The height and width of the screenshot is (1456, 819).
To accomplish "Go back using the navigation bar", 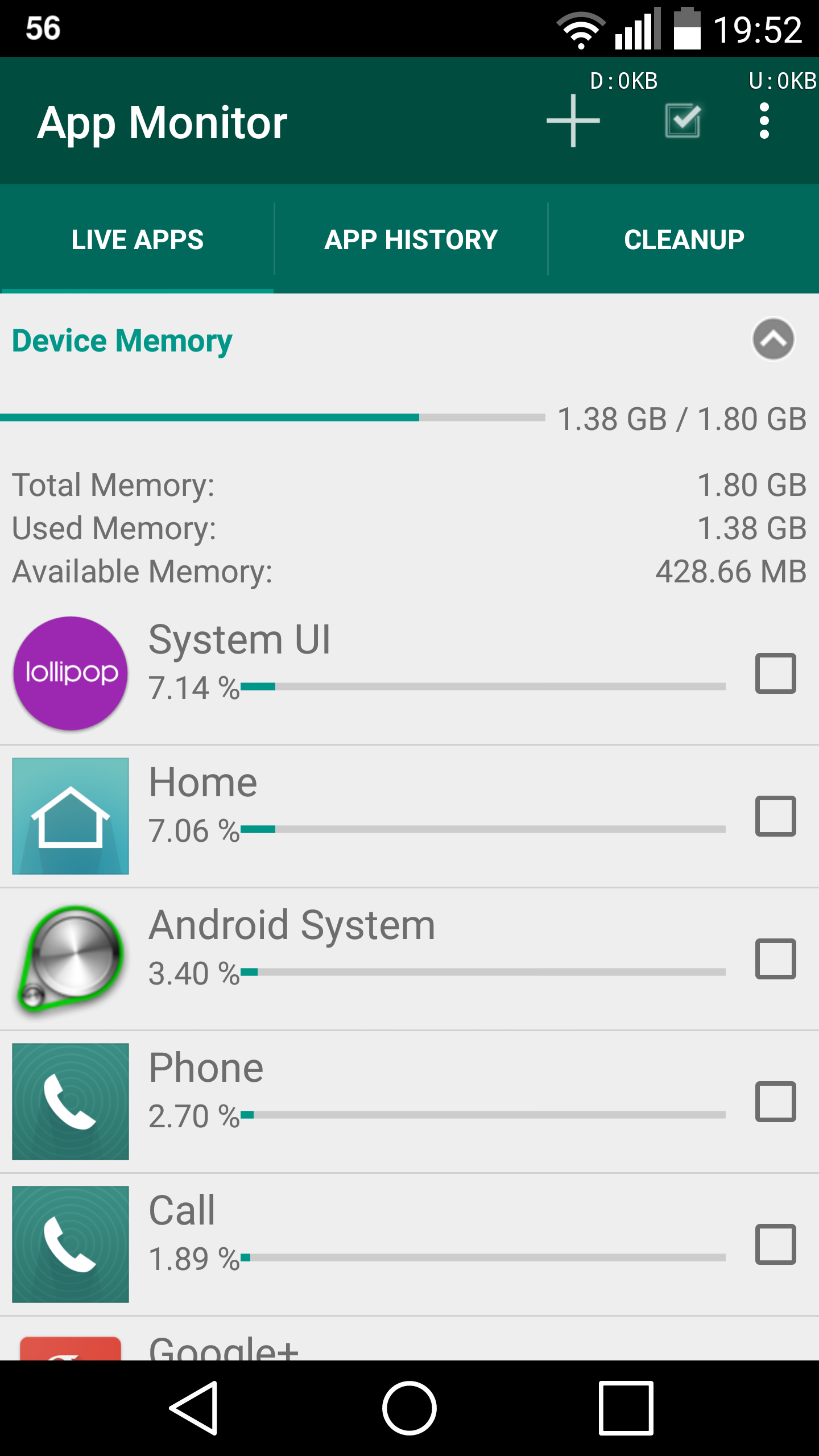I will coord(195,1408).
